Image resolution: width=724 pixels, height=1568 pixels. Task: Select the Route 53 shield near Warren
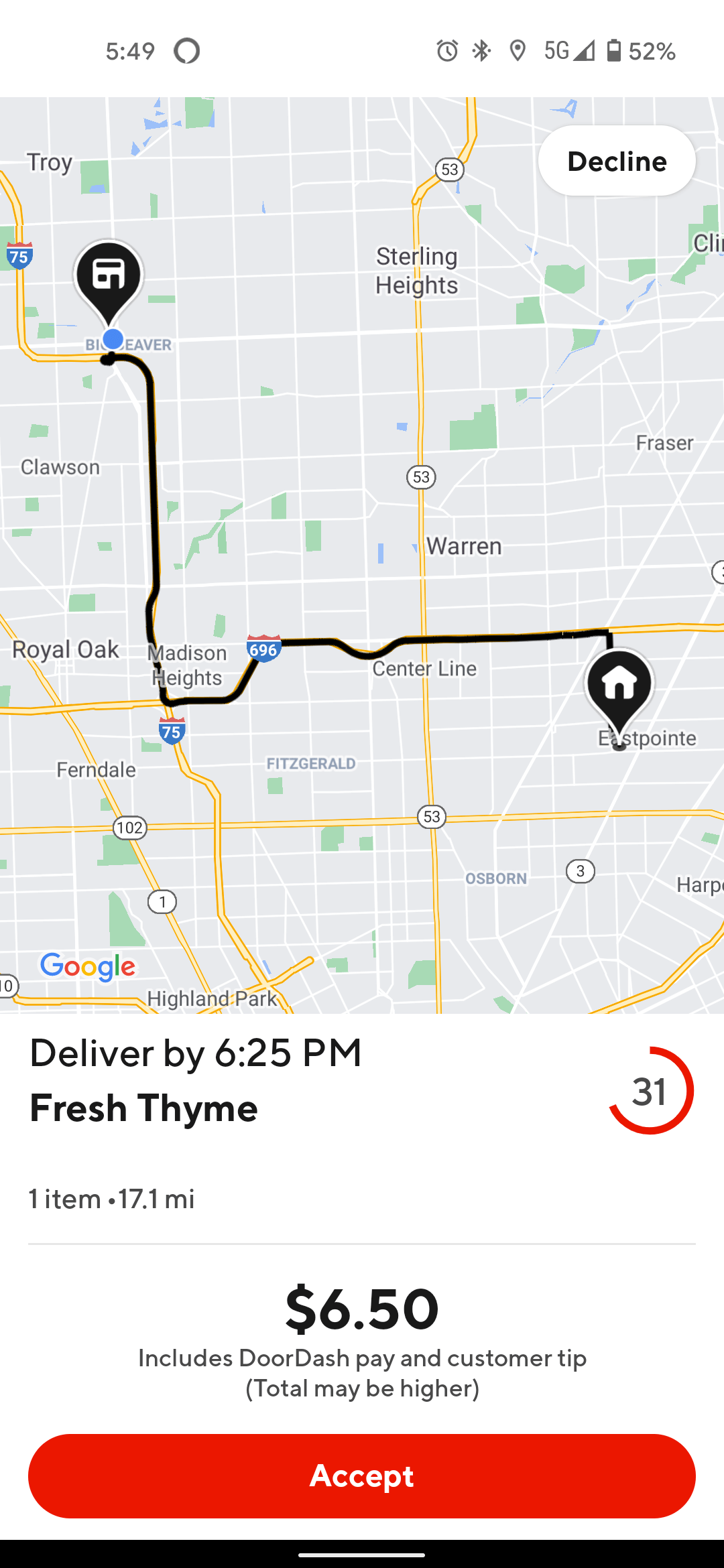pyautogui.click(x=421, y=477)
